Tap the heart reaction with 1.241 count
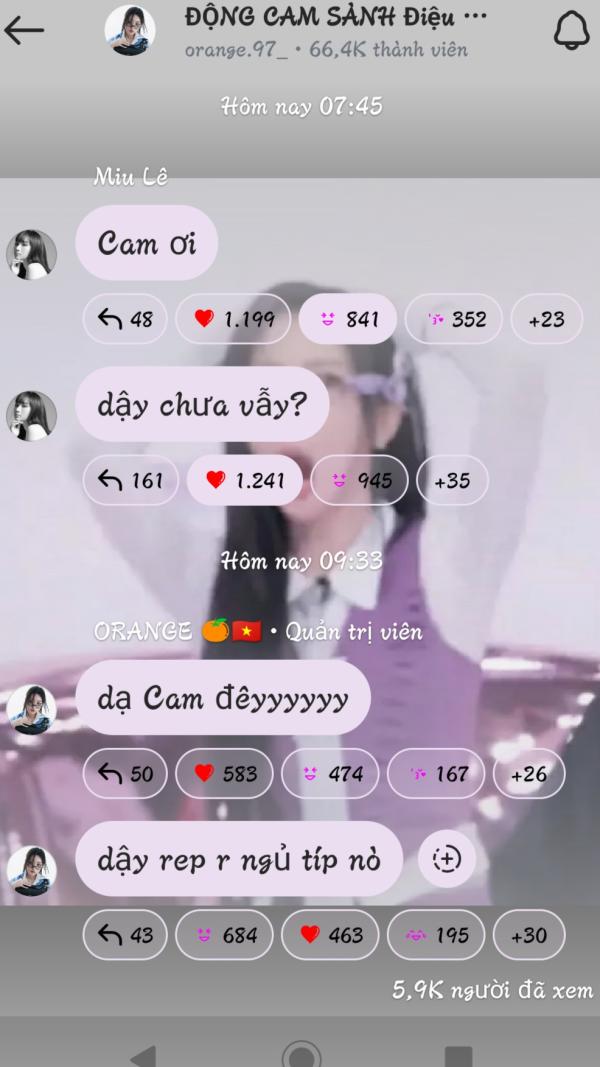 pyautogui.click(x=245, y=480)
